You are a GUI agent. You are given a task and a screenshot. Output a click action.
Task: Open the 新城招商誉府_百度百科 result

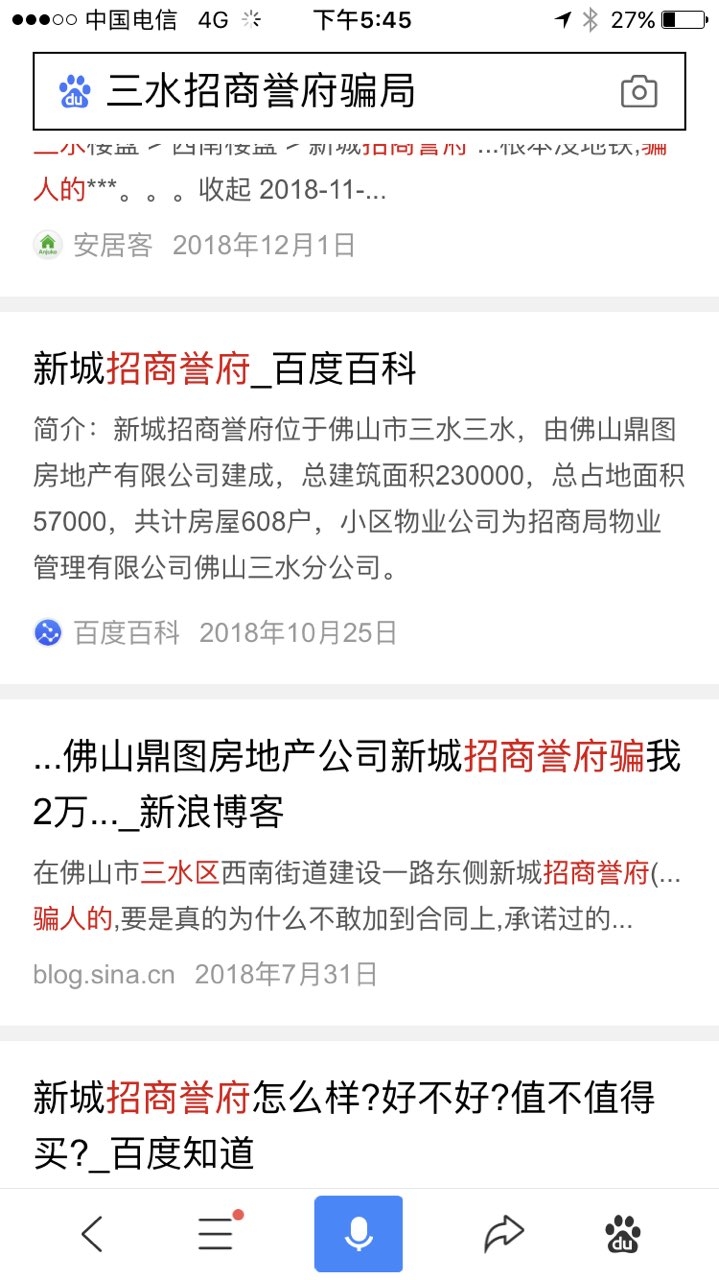pyautogui.click(x=225, y=370)
